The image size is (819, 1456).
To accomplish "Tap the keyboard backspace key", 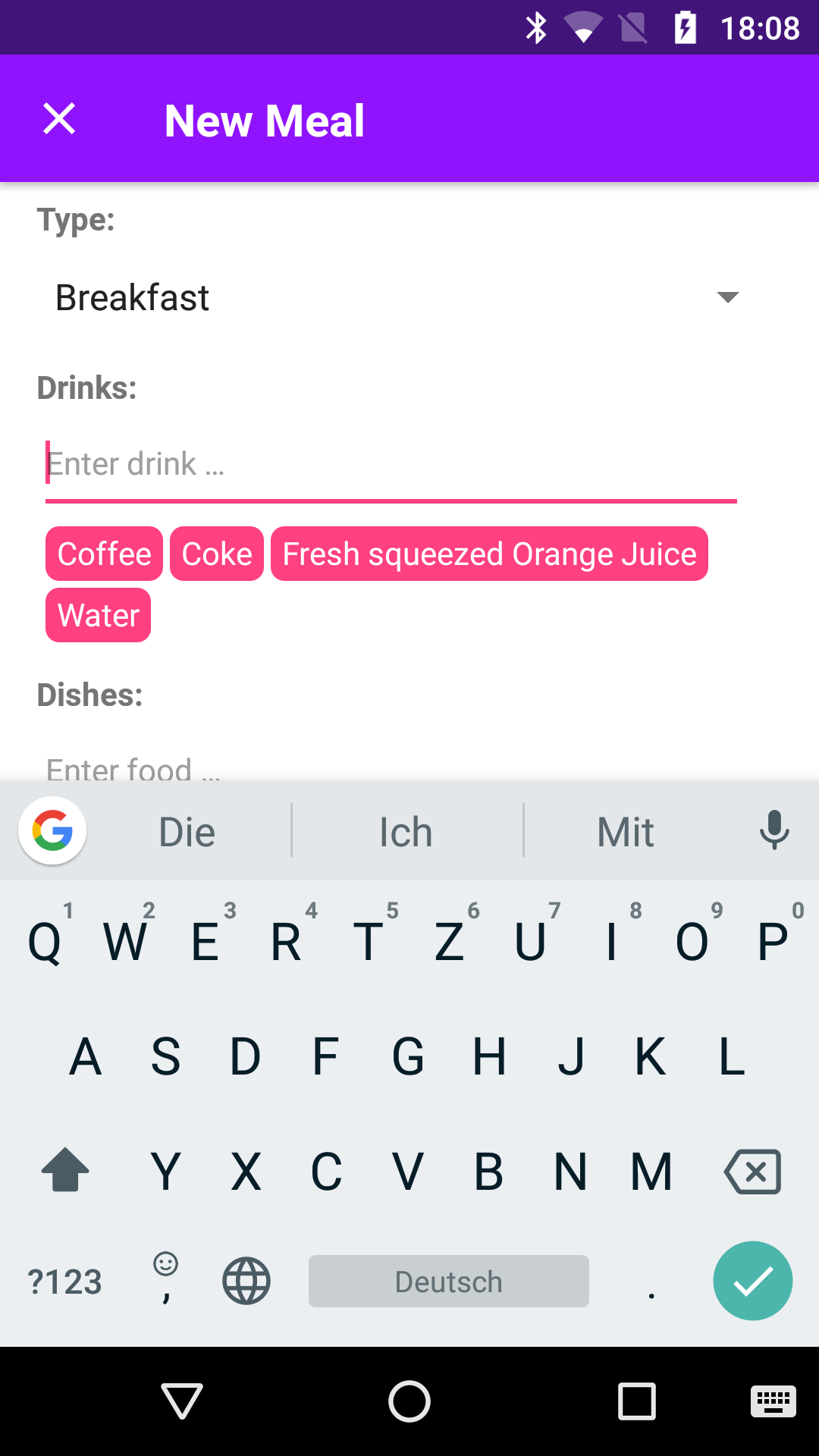I will tap(752, 1172).
